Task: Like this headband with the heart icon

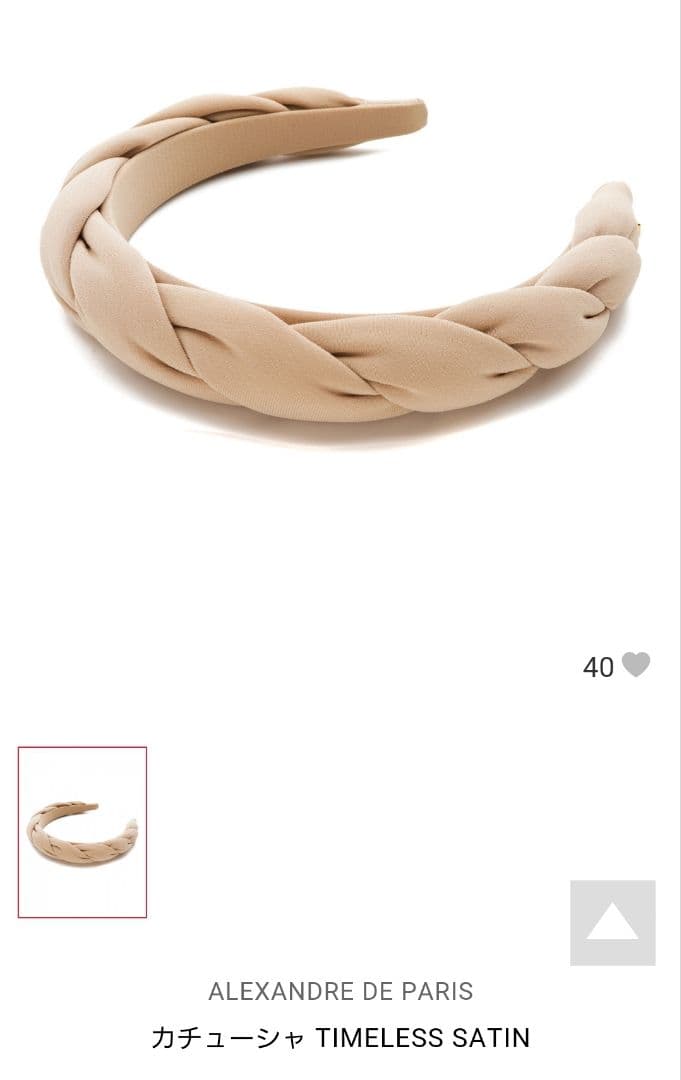Action: tap(636, 665)
